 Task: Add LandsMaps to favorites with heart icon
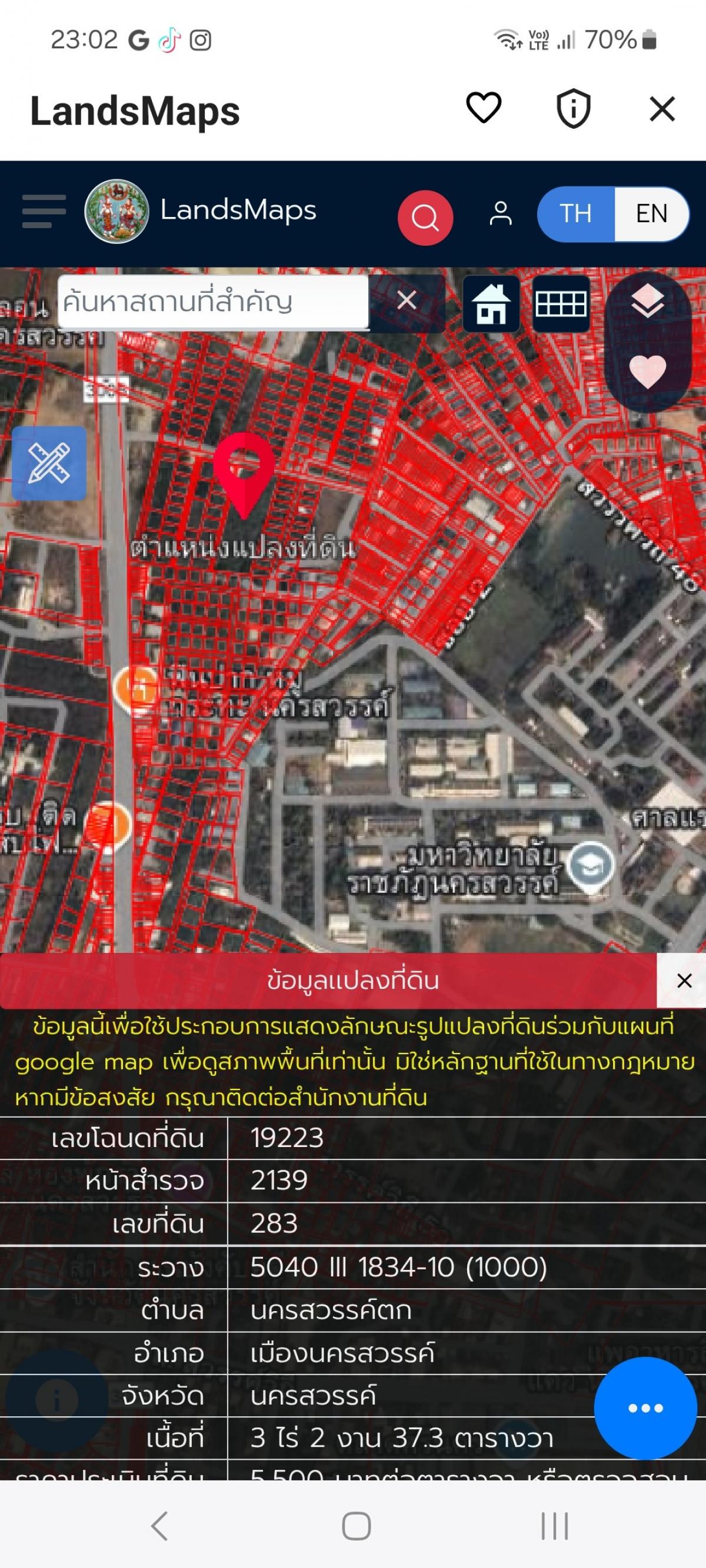pyautogui.click(x=484, y=108)
